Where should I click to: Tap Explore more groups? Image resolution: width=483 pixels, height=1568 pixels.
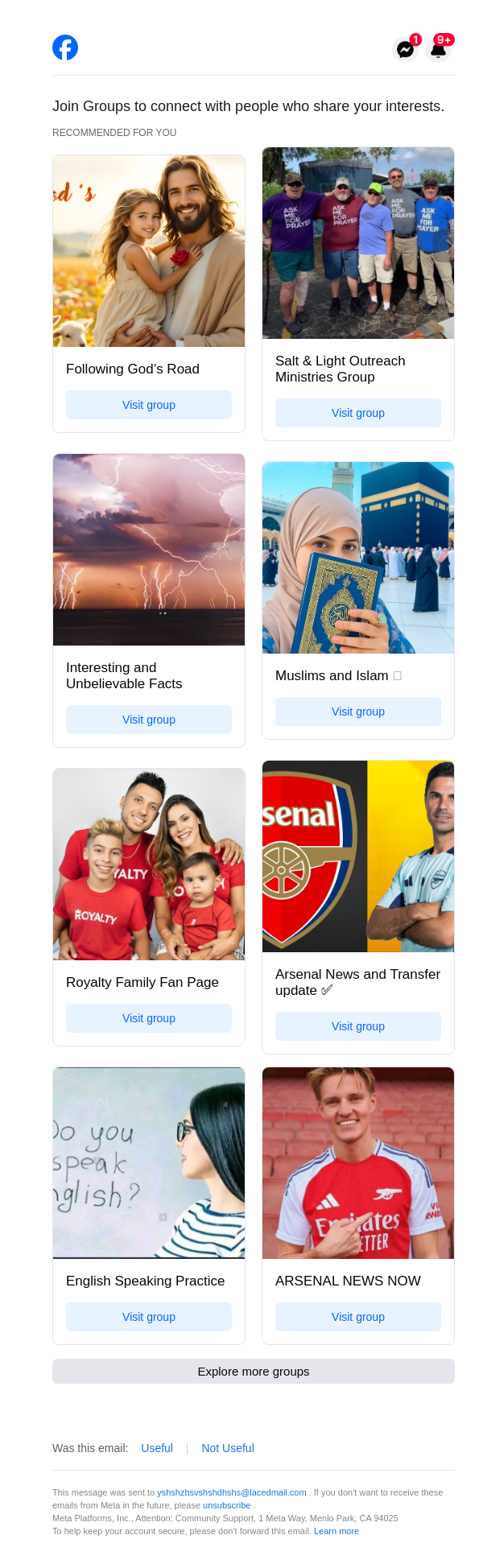point(254,1372)
